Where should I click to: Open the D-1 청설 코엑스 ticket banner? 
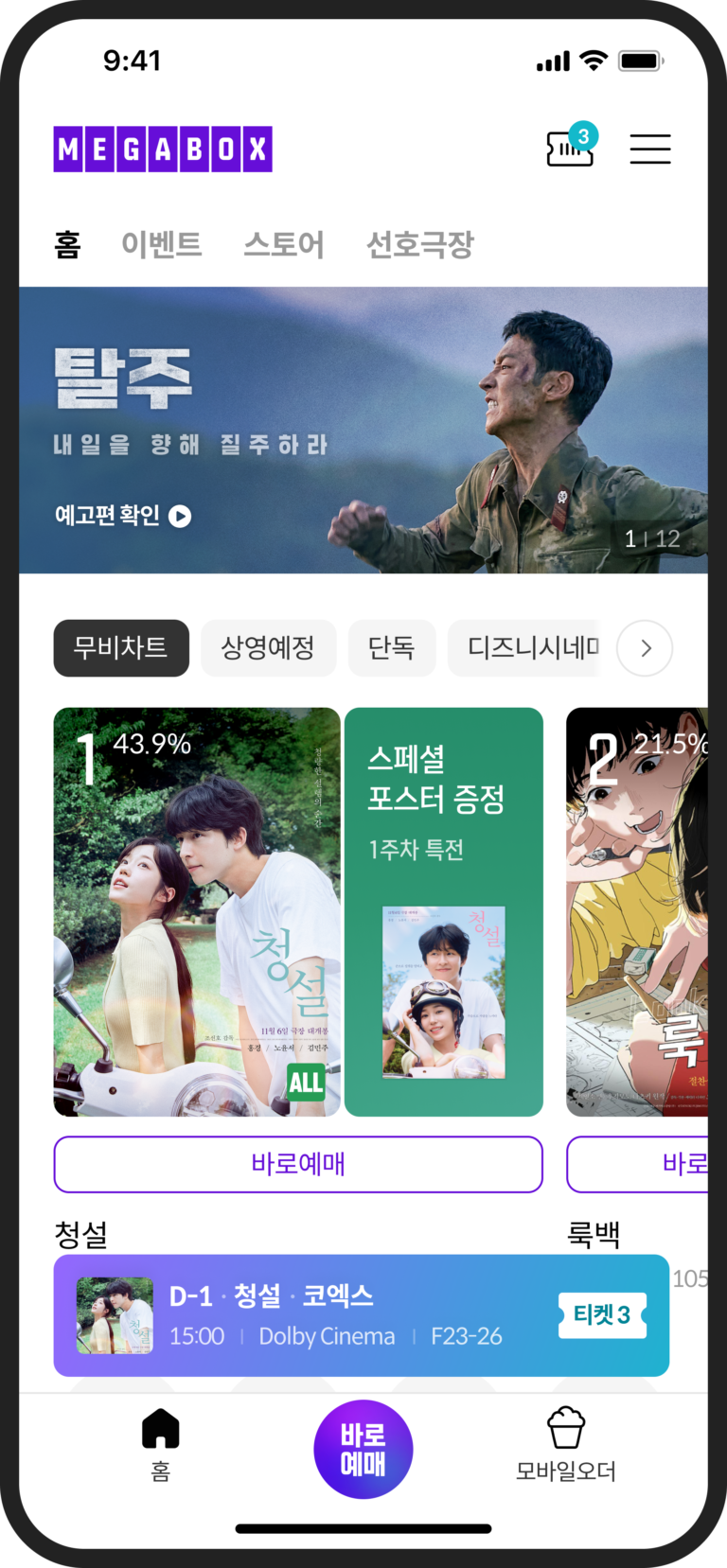coord(360,1315)
